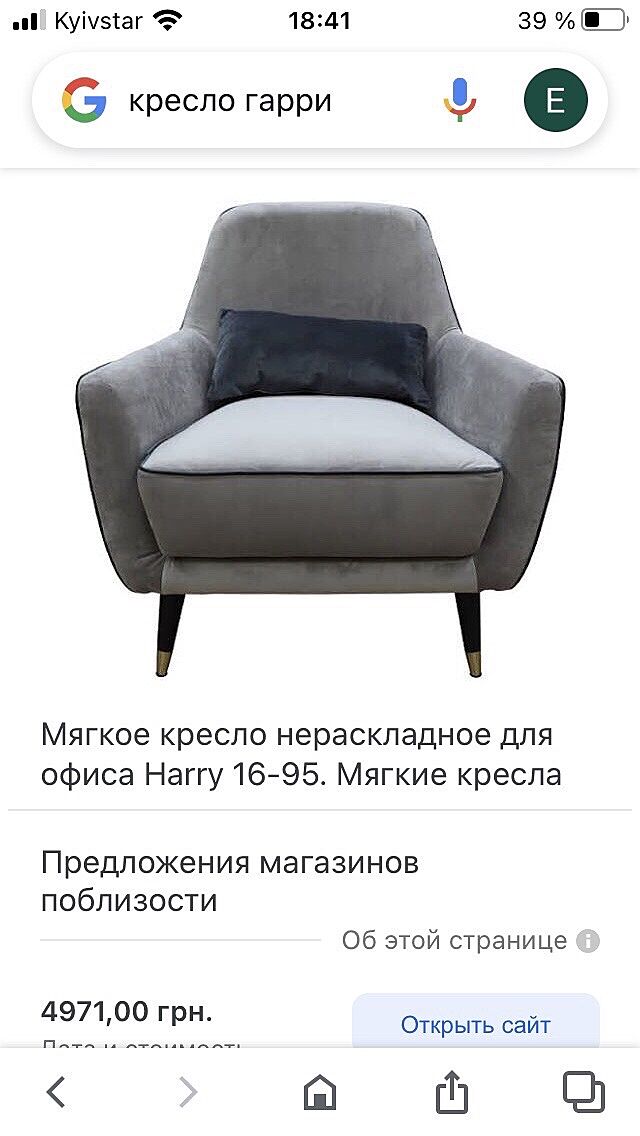Open the gray armchair product image

(x=320, y=440)
